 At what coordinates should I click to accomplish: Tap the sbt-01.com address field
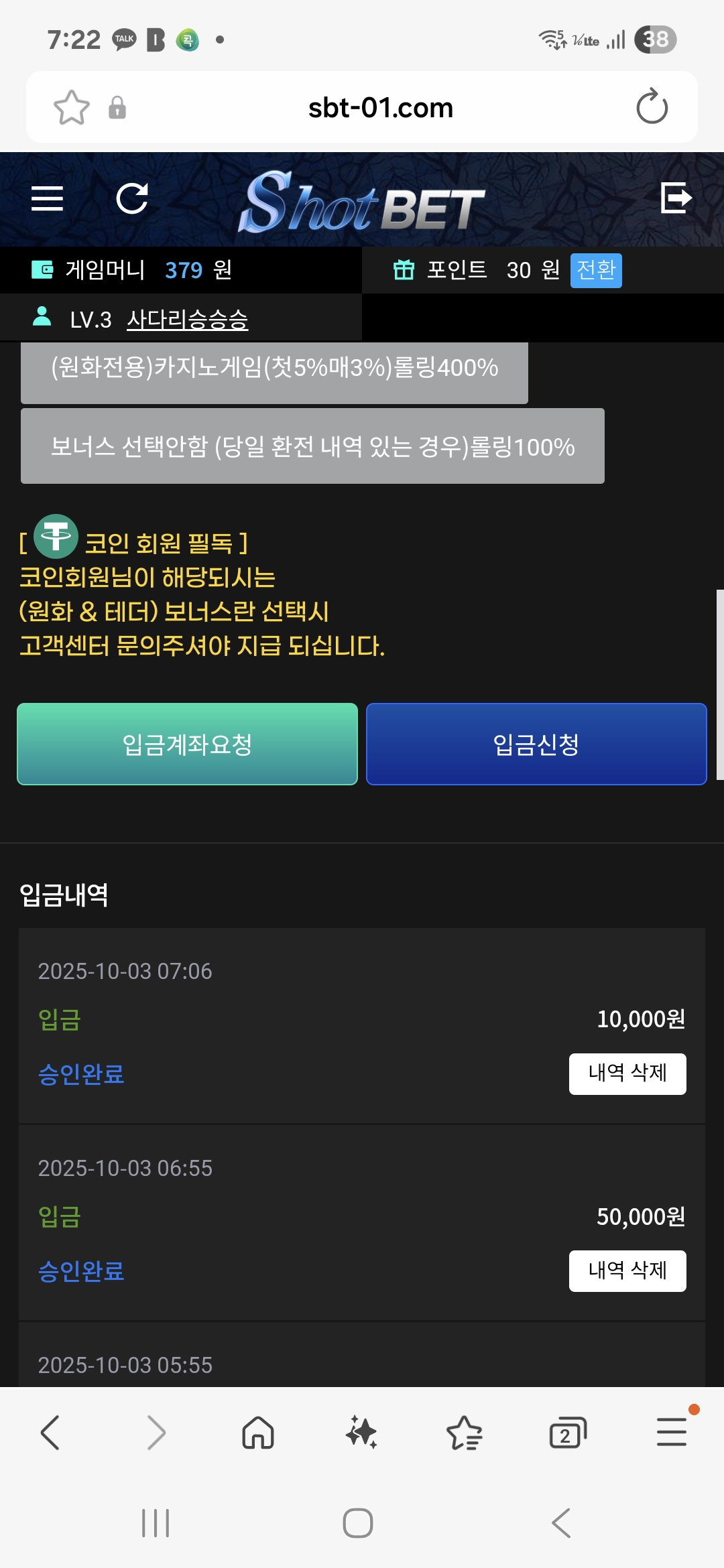[380, 107]
